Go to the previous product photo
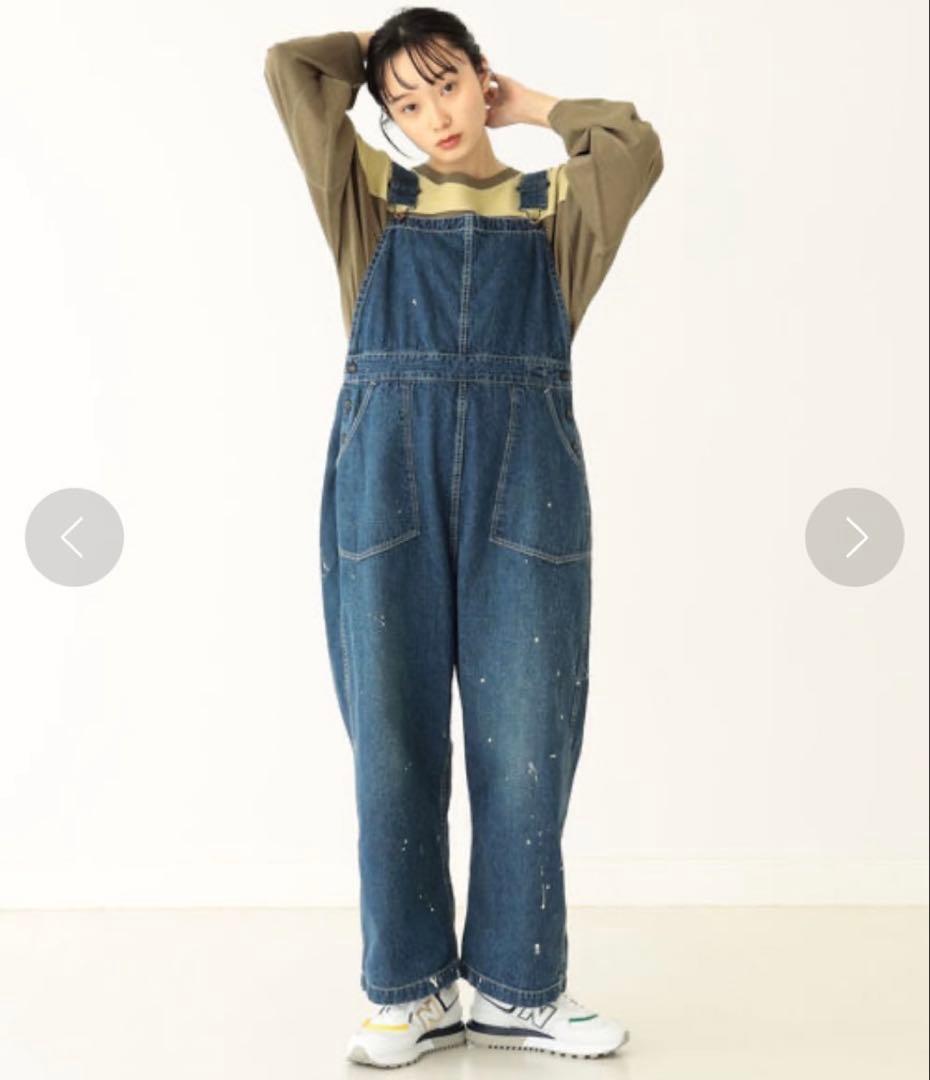The width and height of the screenshot is (930, 1080). click(74, 537)
